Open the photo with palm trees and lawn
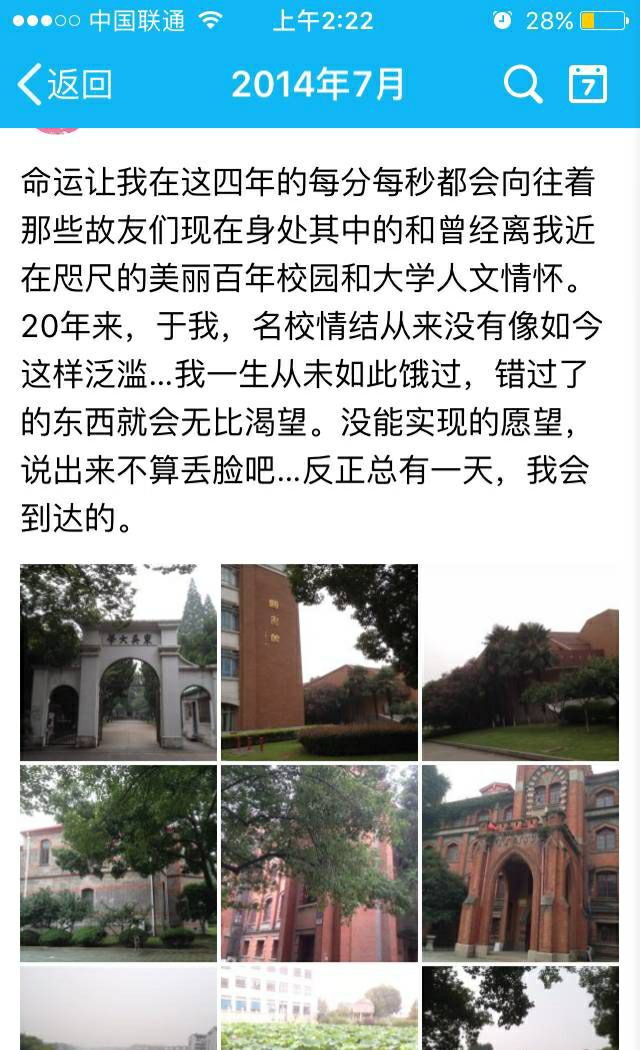The height and width of the screenshot is (1050, 640). [520, 662]
